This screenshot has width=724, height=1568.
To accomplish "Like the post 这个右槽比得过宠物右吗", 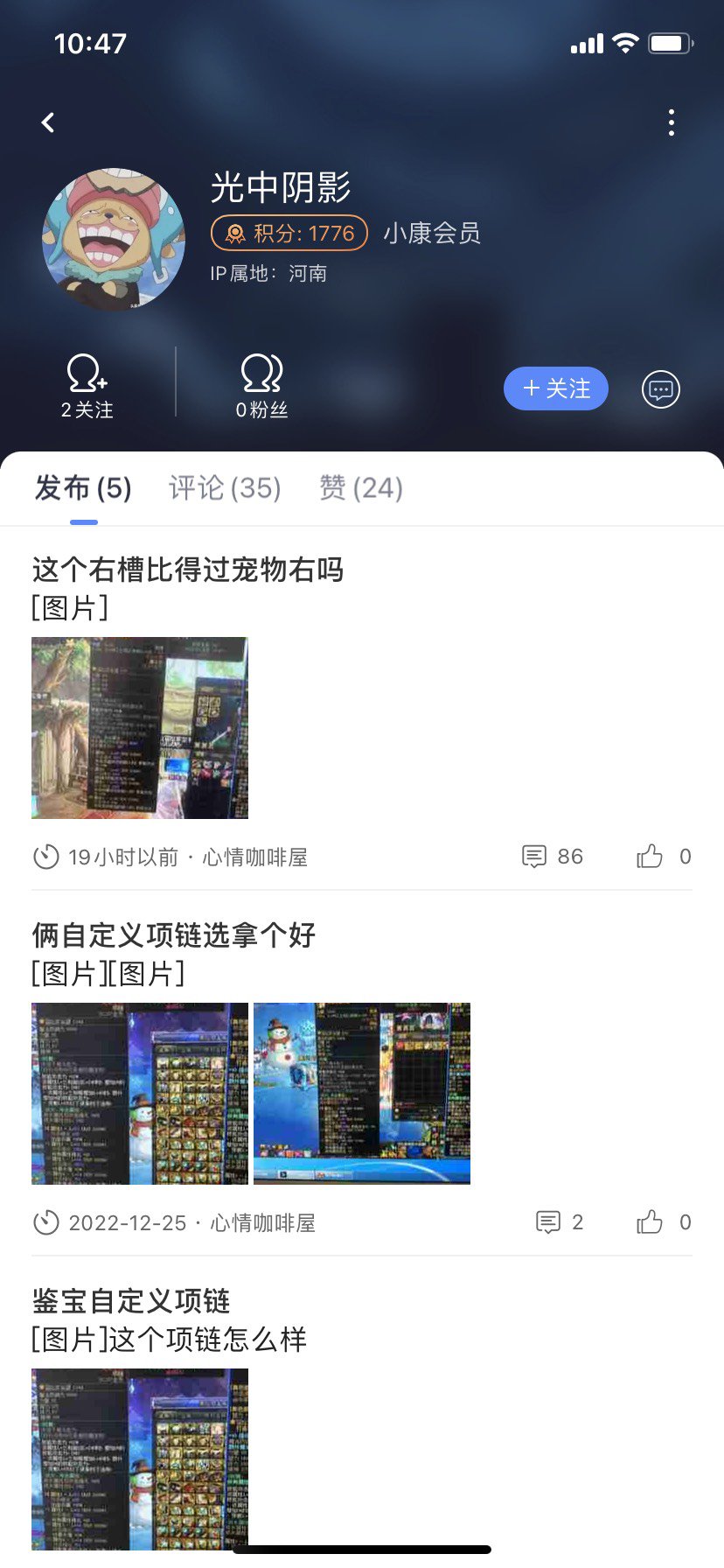I will [664, 857].
